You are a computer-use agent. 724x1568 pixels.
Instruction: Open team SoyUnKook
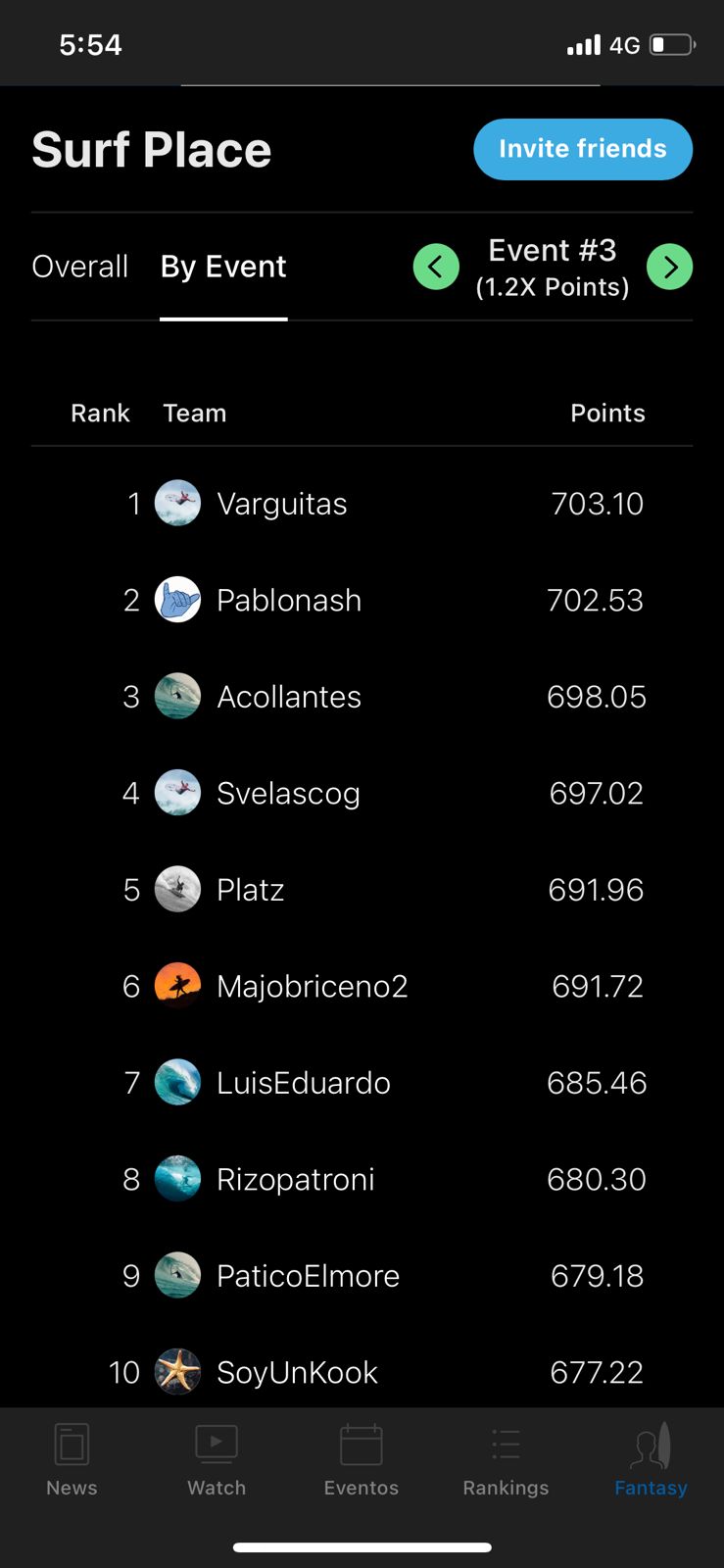pyautogui.click(x=362, y=1372)
